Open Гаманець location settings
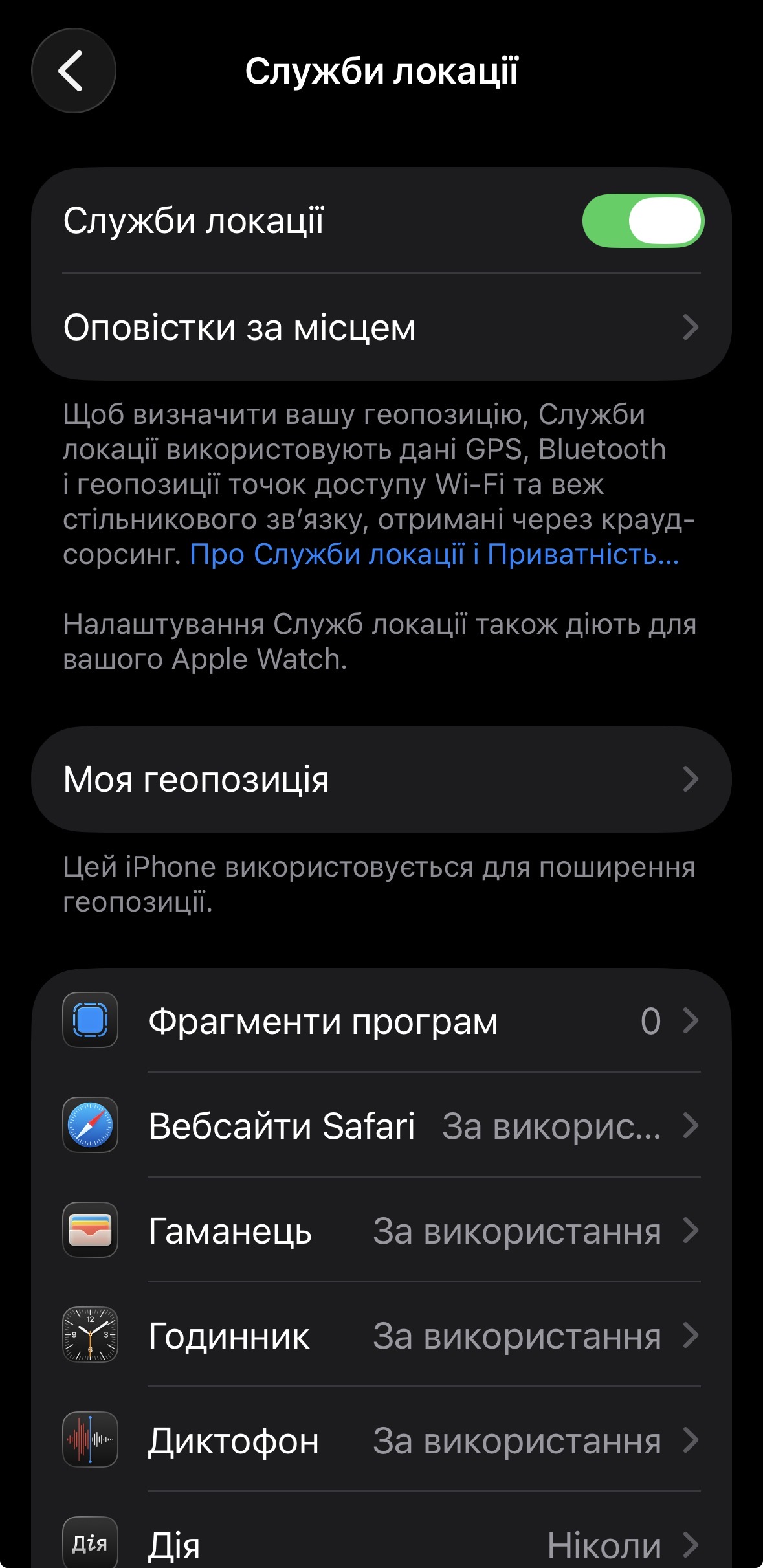Image resolution: width=763 pixels, height=1568 pixels. pyautogui.click(x=381, y=1231)
